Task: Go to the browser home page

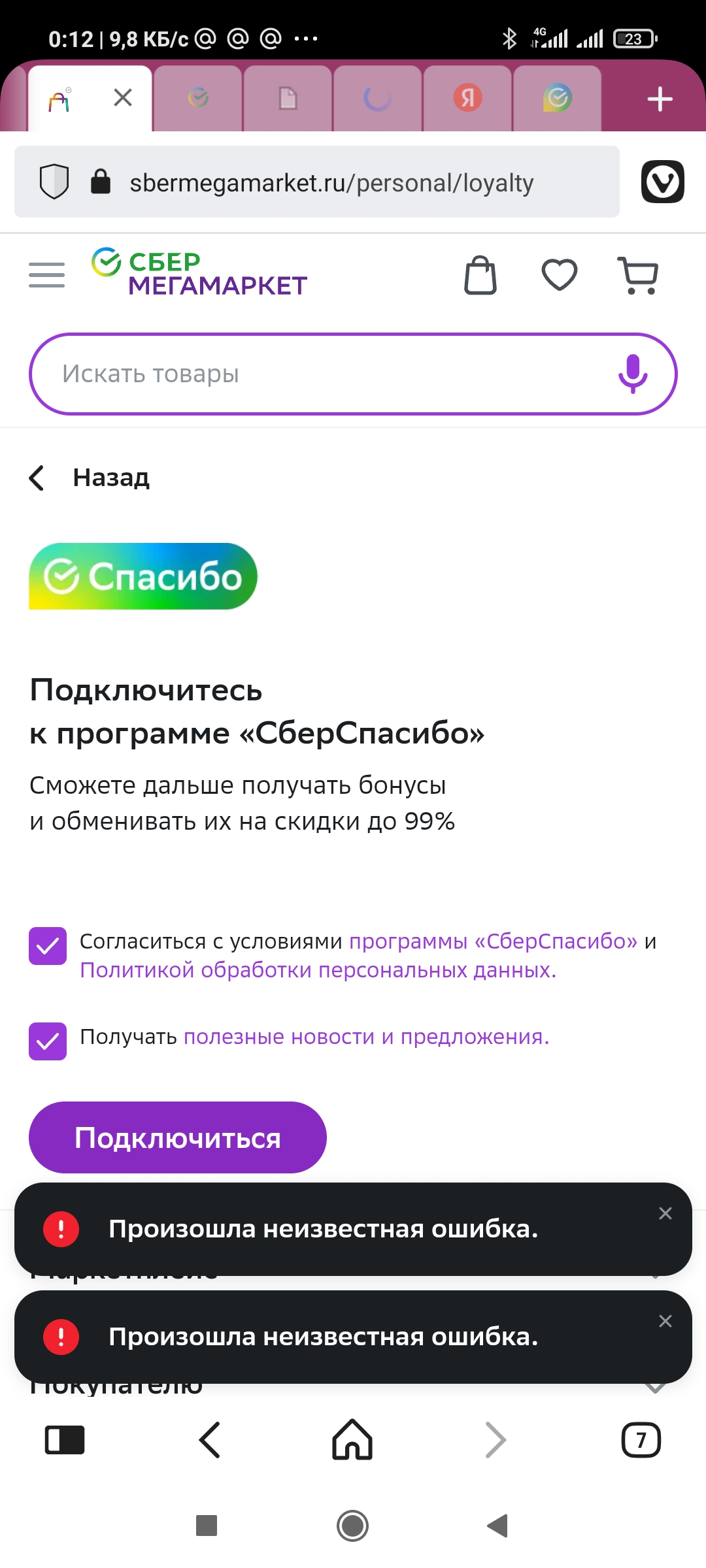Action: pos(352,1439)
